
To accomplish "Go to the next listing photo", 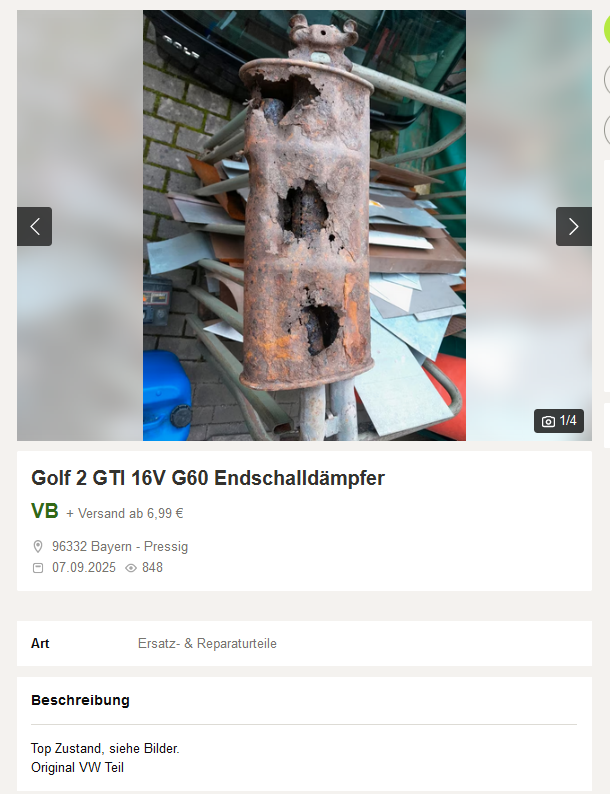I will pos(573,227).
